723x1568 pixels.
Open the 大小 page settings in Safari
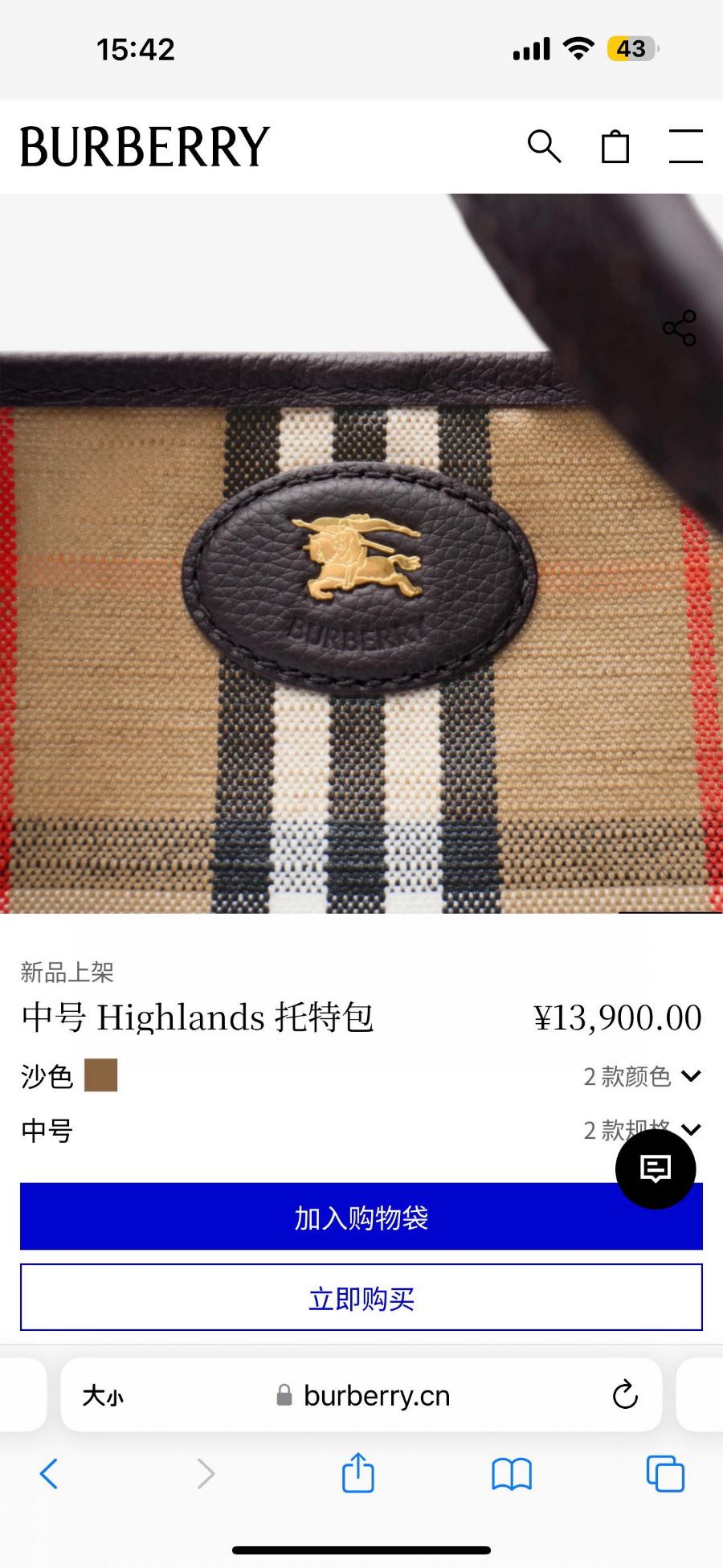104,1395
